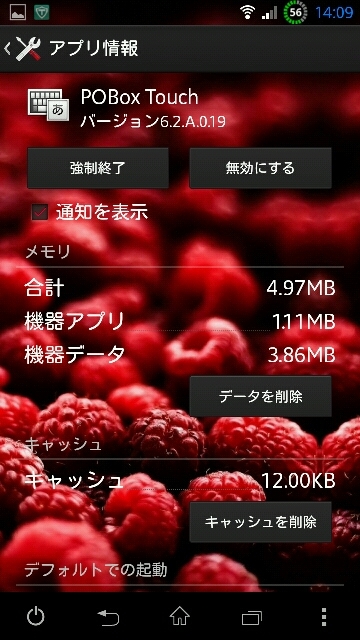Clear app data with データを削除
This screenshot has width=360, height=640.
coord(260,396)
